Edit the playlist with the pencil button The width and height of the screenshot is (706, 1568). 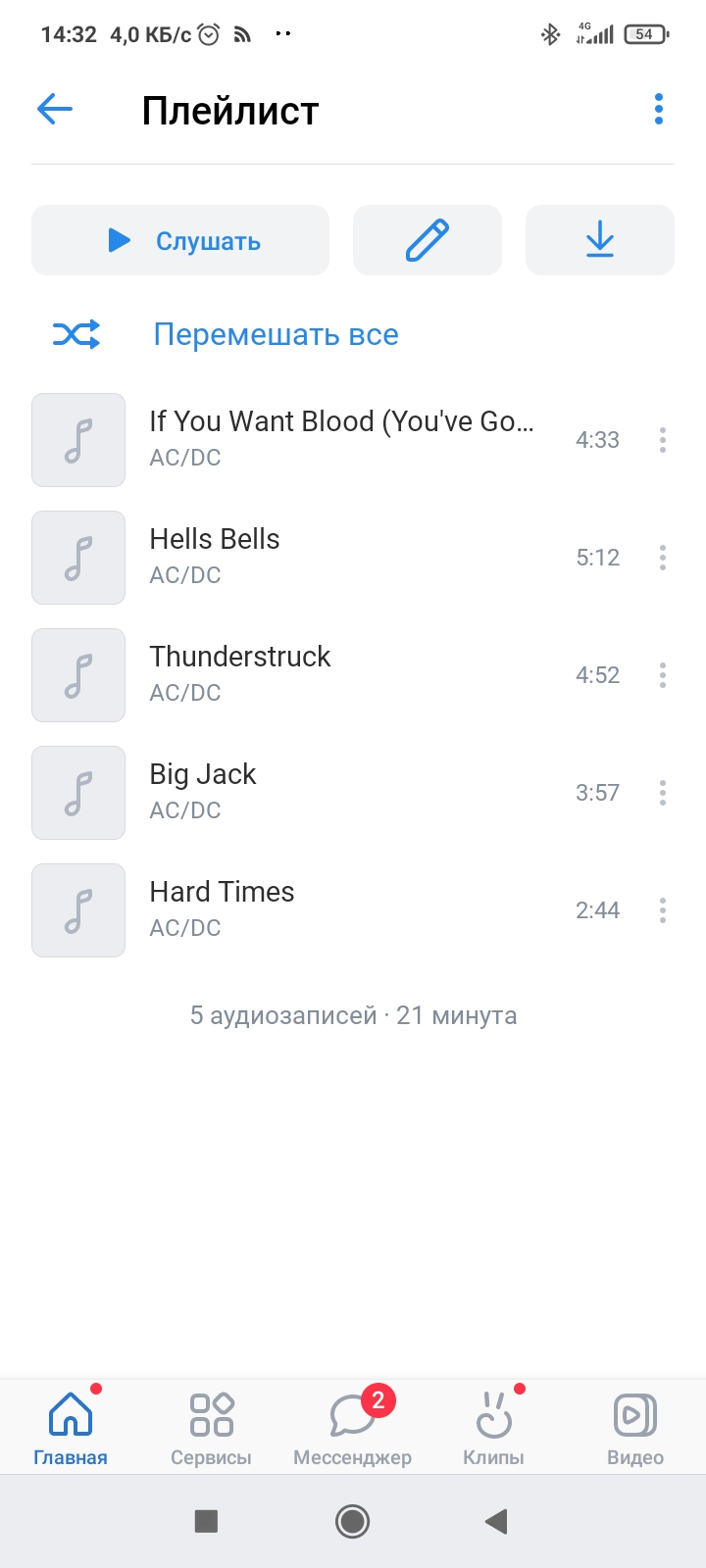pyautogui.click(x=428, y=240)
